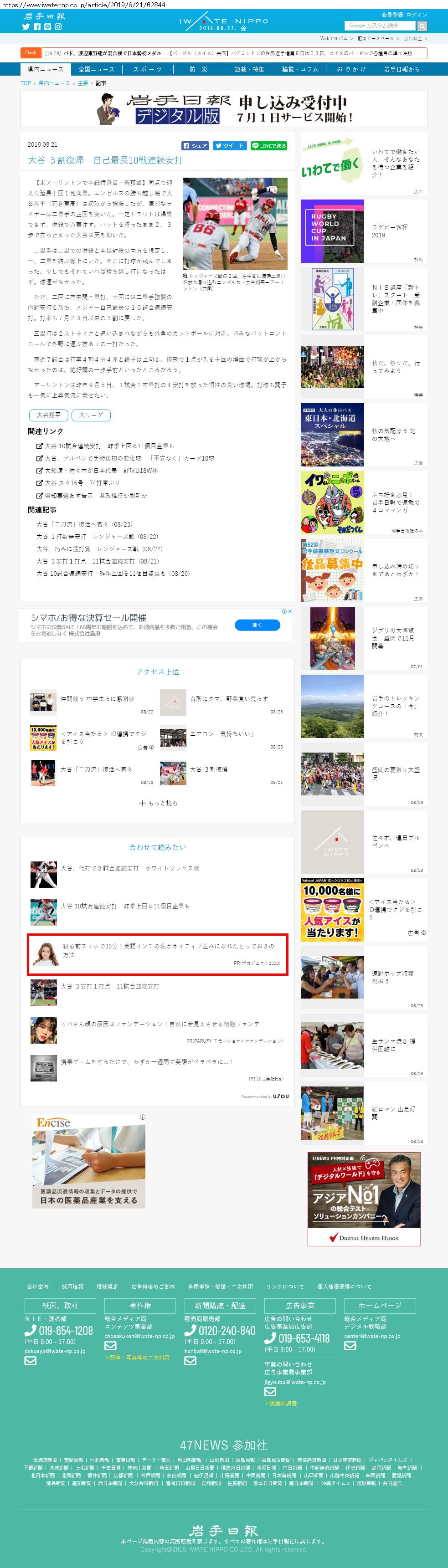Tap the search magnifier button

[422, 26]
